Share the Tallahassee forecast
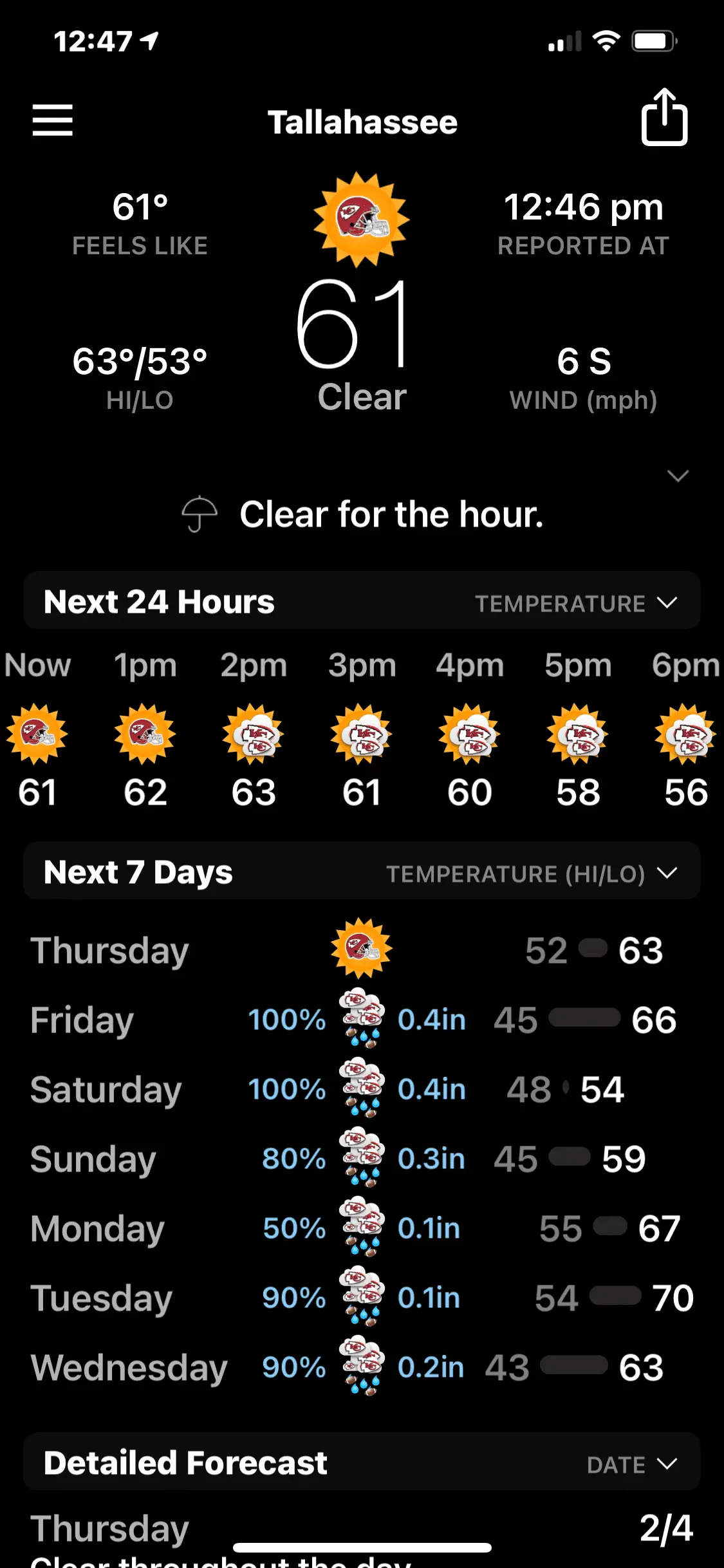This screenshot has height=1568, width=724. [x=664, y=118]
